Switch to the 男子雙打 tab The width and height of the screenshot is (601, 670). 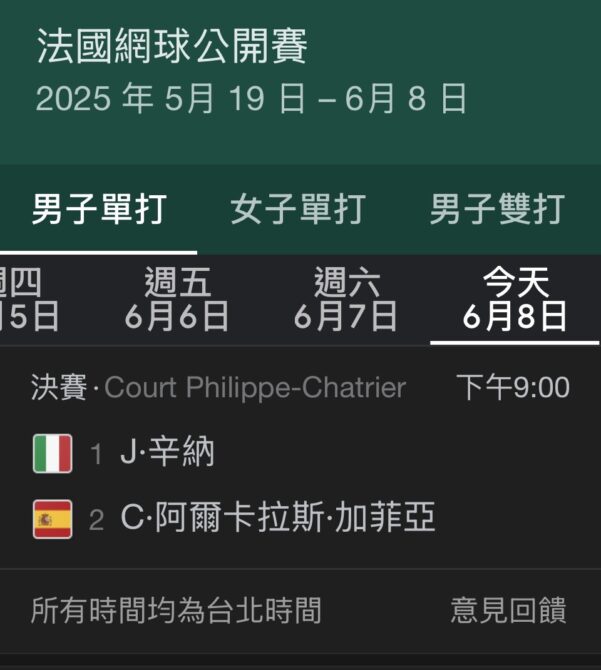tap(496, 210)
